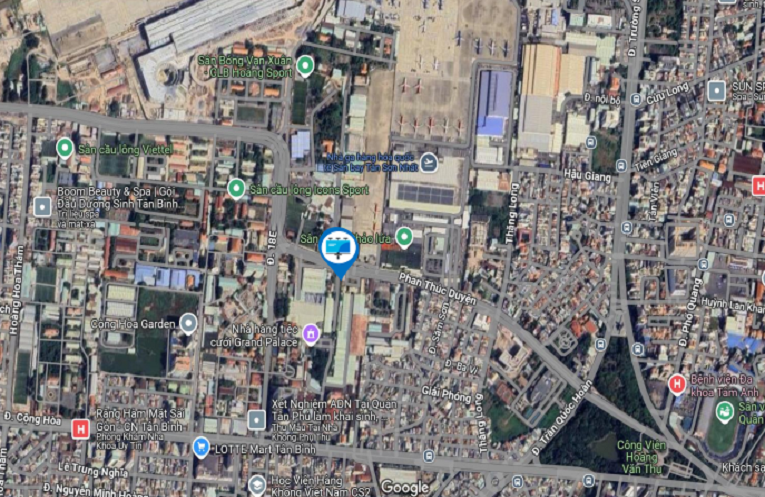Open the Sân cầu lông Viettel marker

pyautogui.click(x=65, y=149)
